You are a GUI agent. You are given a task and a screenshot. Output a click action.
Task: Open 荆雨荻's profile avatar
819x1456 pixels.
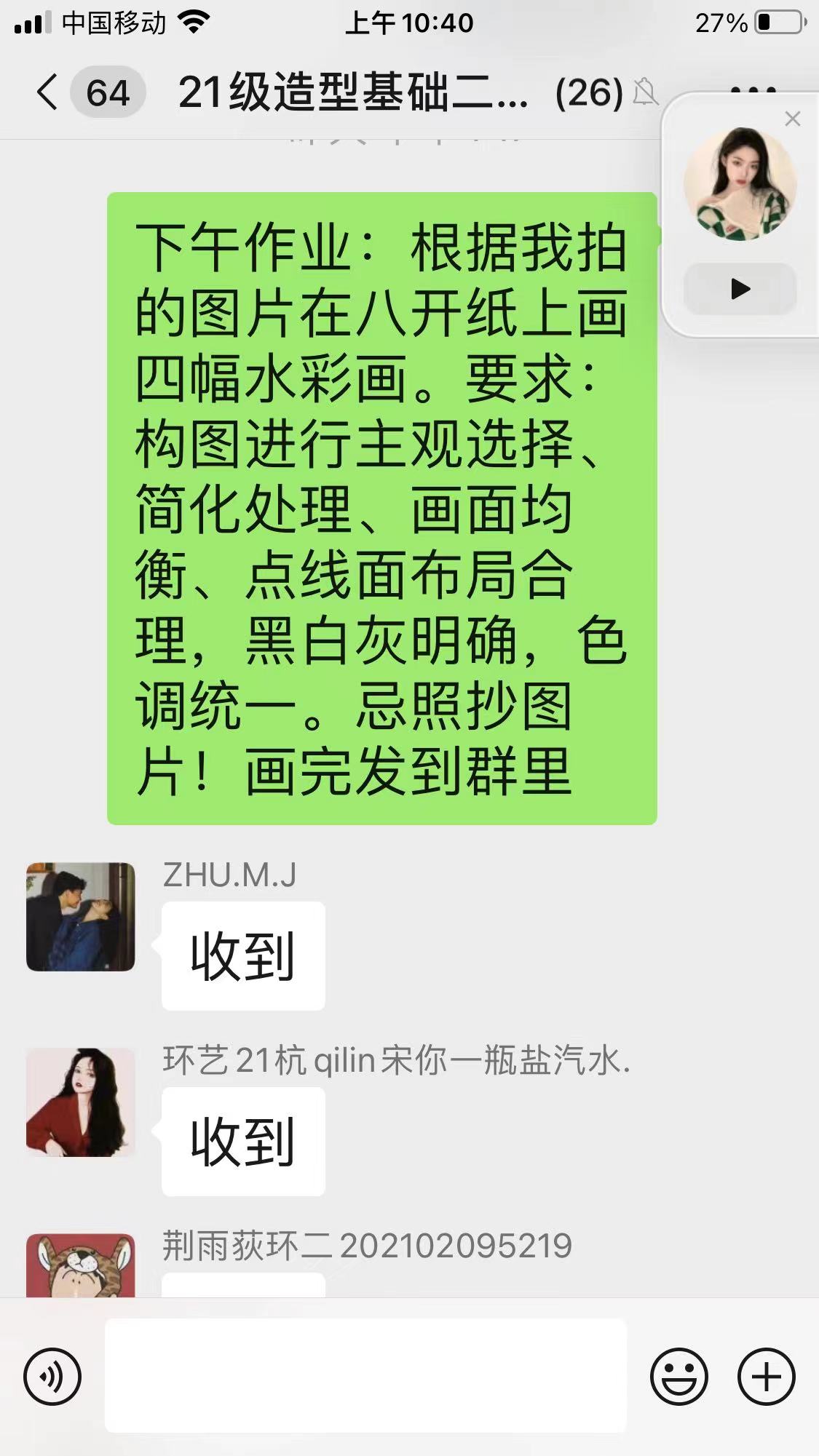[x=81, y=1266]
